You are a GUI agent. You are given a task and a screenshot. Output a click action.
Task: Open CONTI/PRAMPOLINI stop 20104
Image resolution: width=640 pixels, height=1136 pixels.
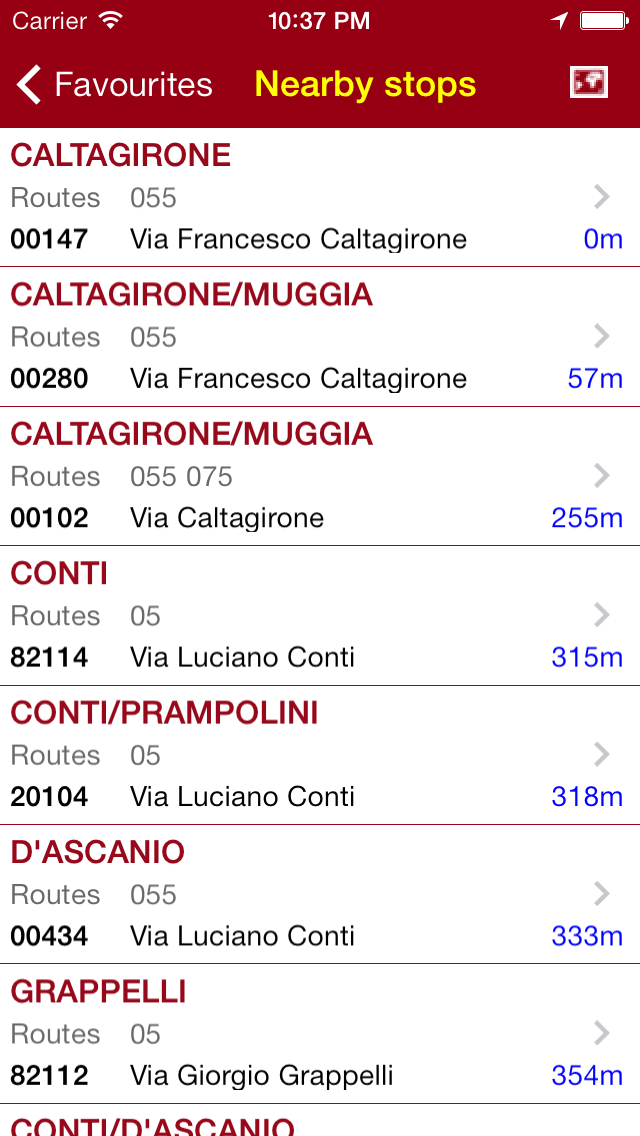pyautogui.click(x=320, y=755)
